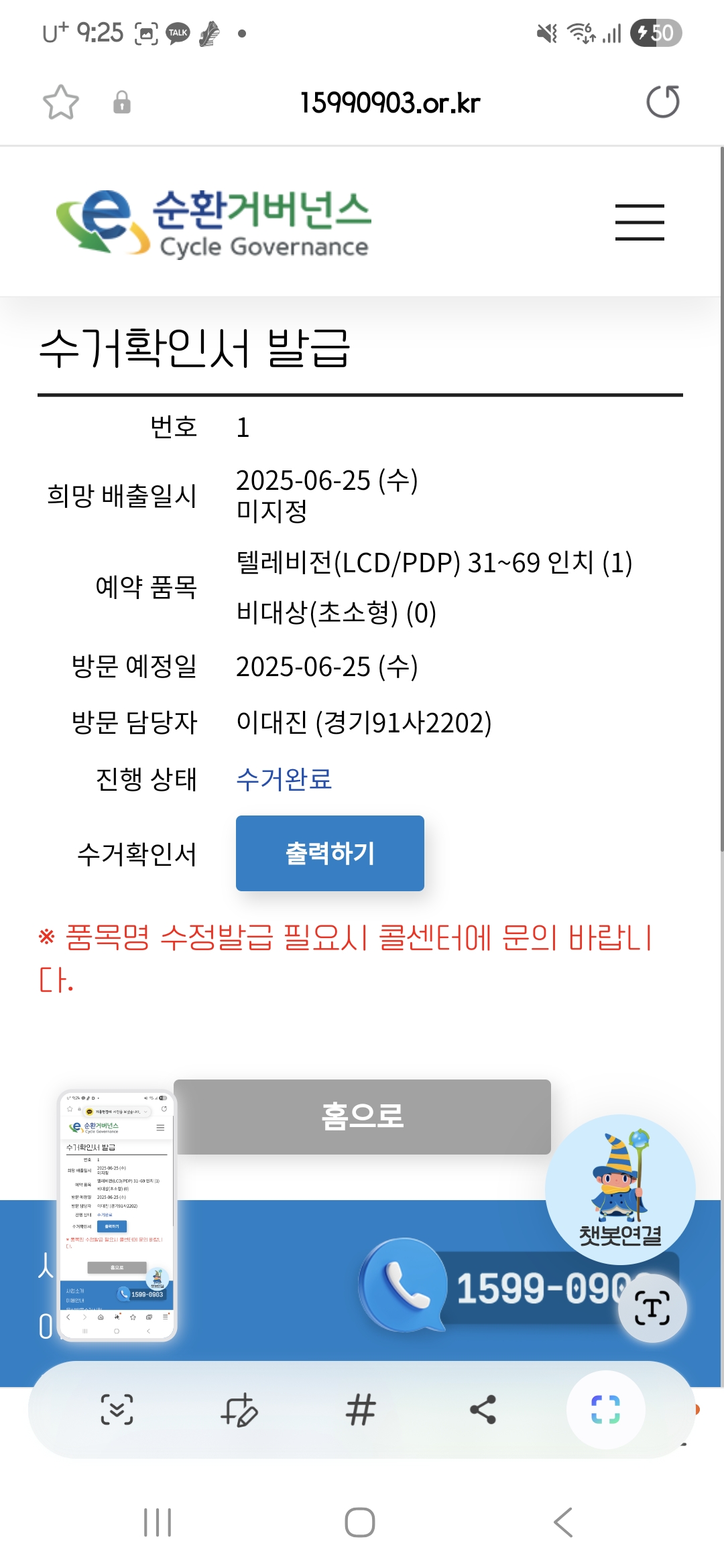The height and width of the screenshot is (1568, 724).
Task: Open the 챗봇연결 chatbot
Action: coord(620,1189)
